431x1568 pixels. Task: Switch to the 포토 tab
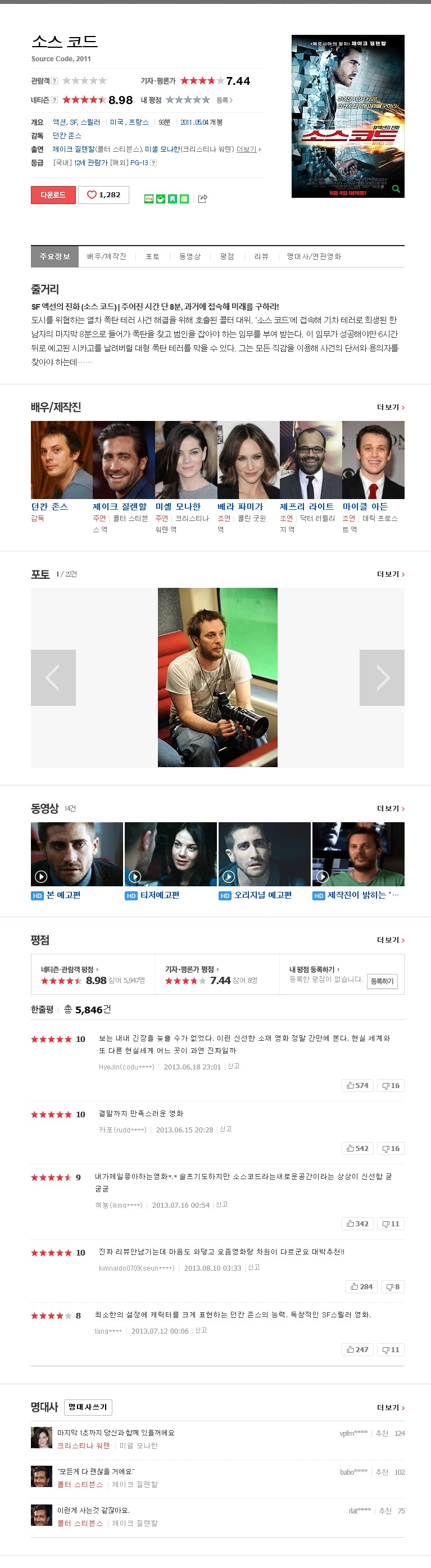point(152,257)
